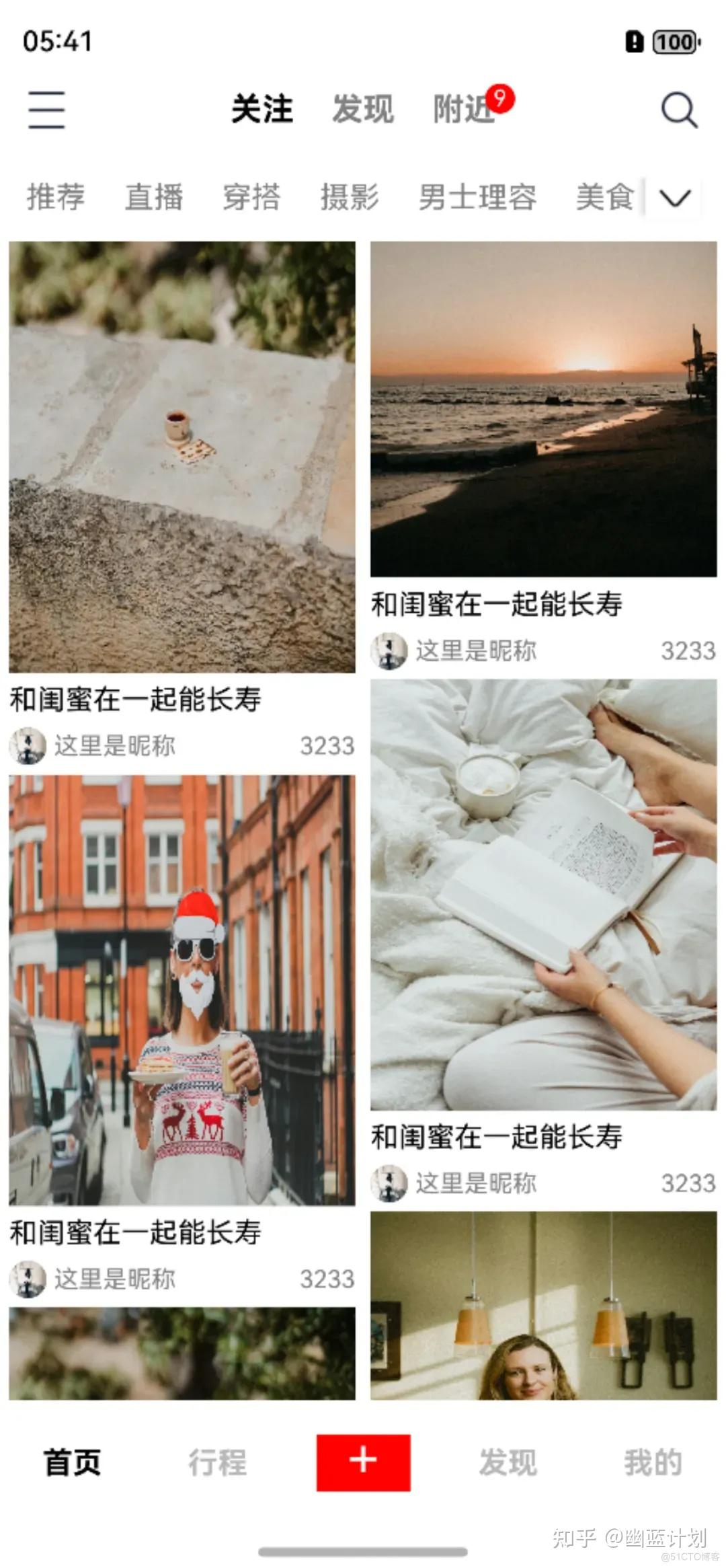Open the Santa hat woman post
Viewport: 726px width, 1568px height.
(x=182, y=990)
